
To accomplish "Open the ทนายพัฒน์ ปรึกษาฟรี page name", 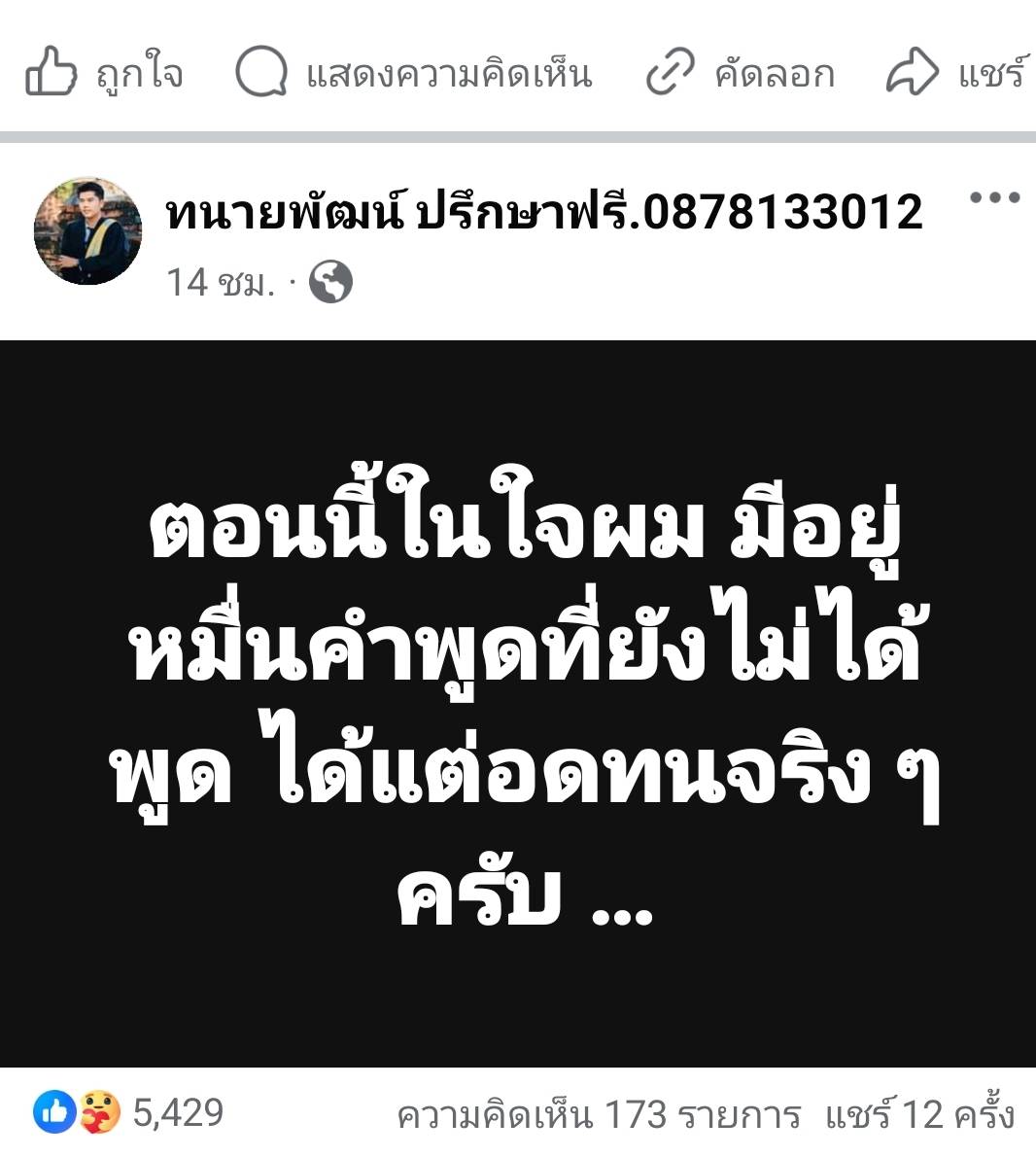I will (543, 212).
